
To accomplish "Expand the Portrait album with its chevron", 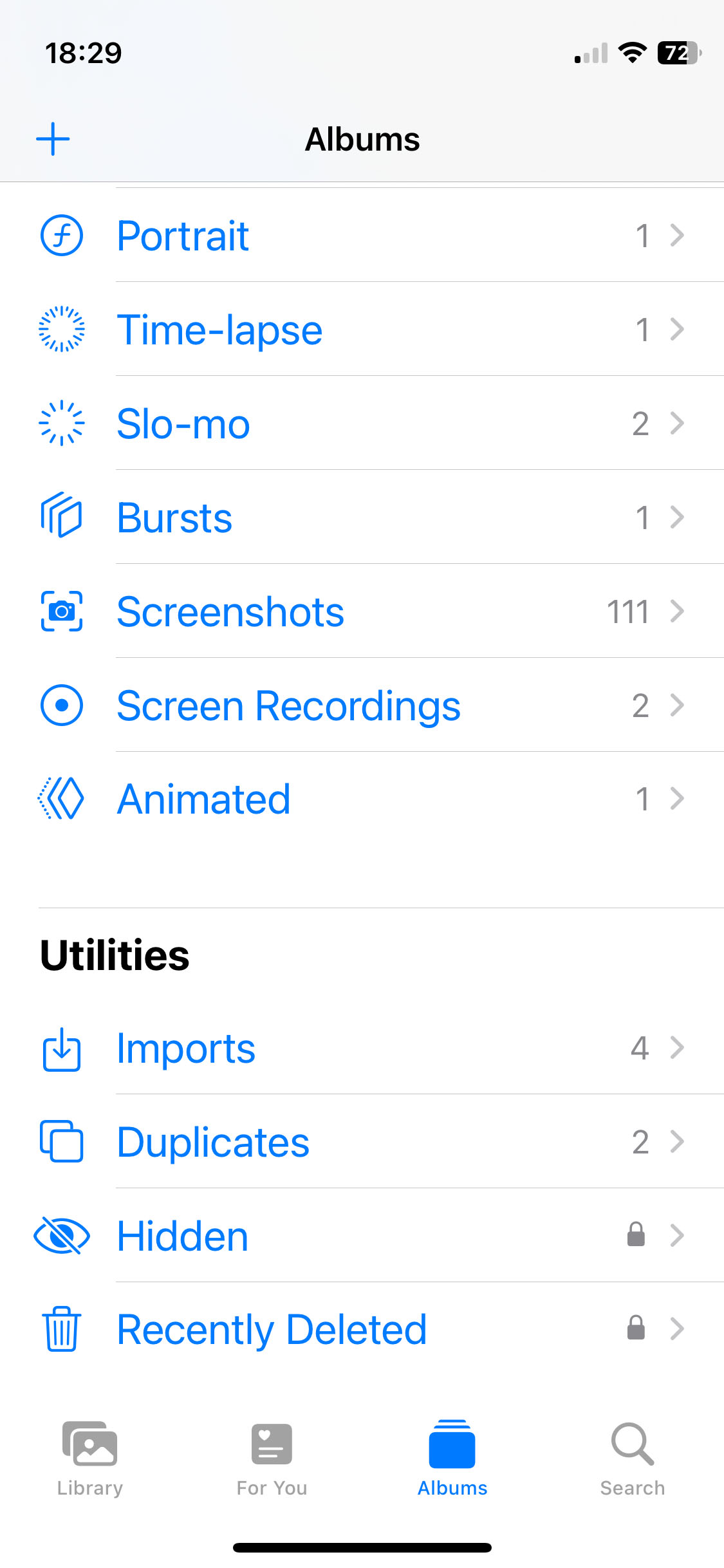I will point(677,236).
